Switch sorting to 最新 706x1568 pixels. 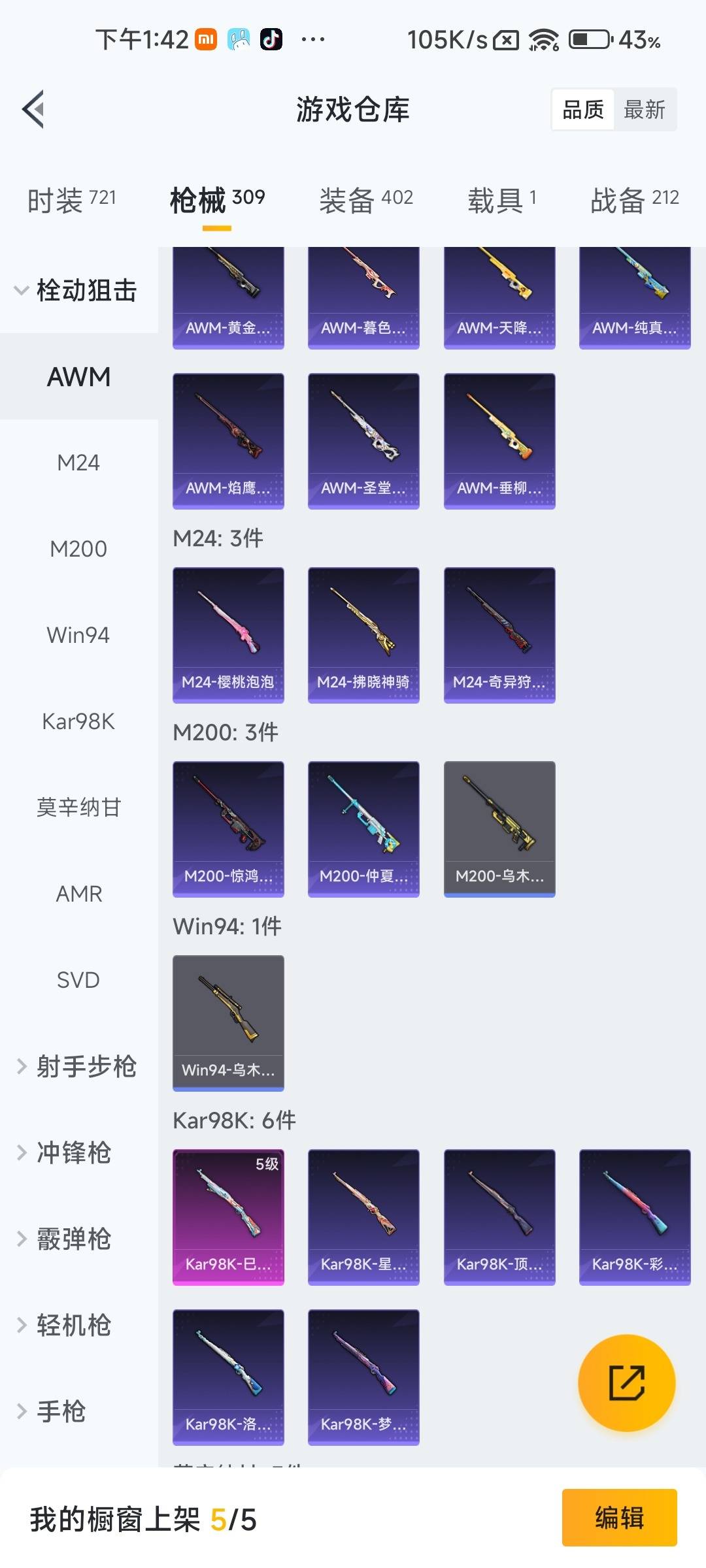[645, 109]
